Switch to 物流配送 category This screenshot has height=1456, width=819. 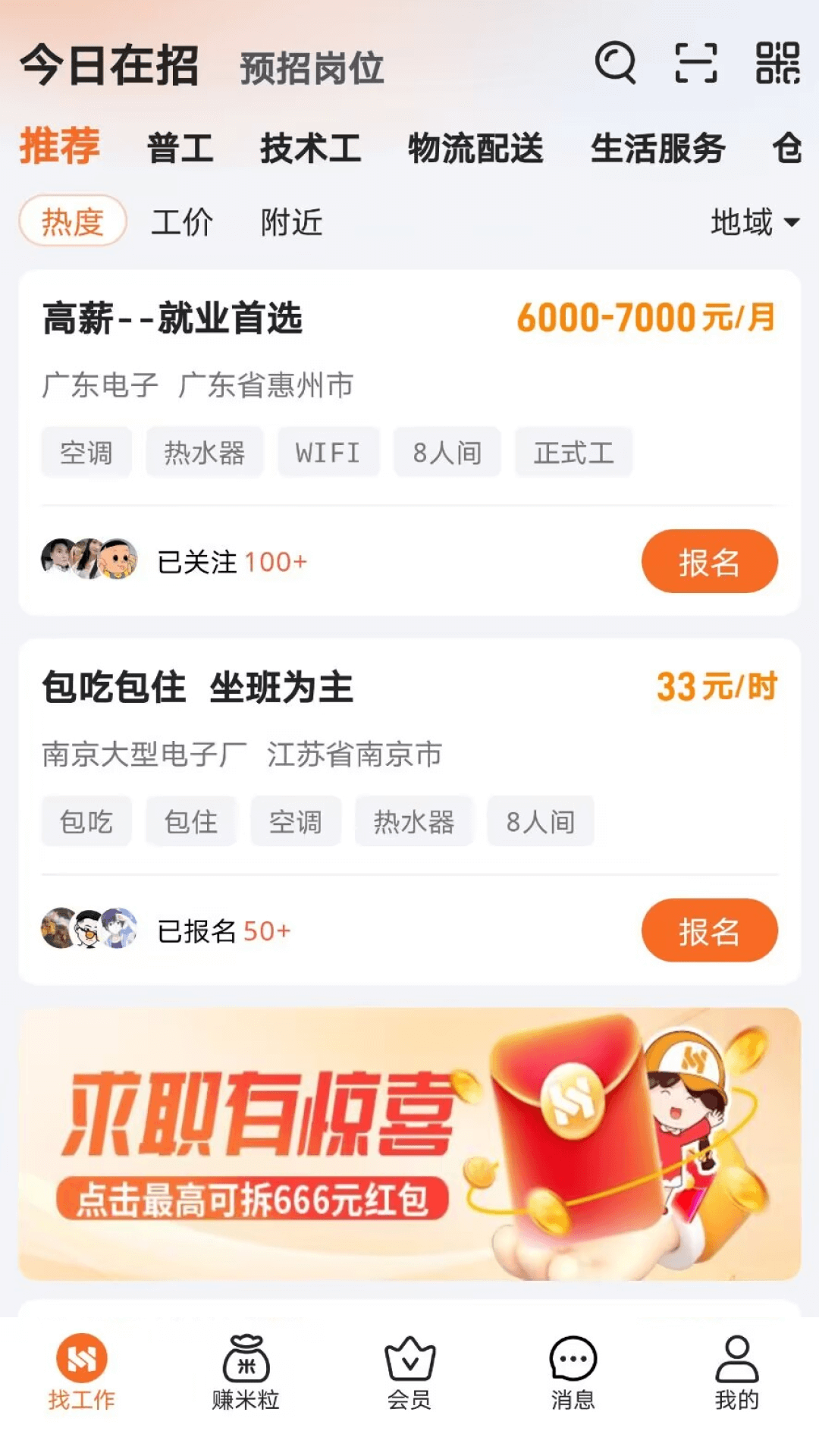[475, 148]
